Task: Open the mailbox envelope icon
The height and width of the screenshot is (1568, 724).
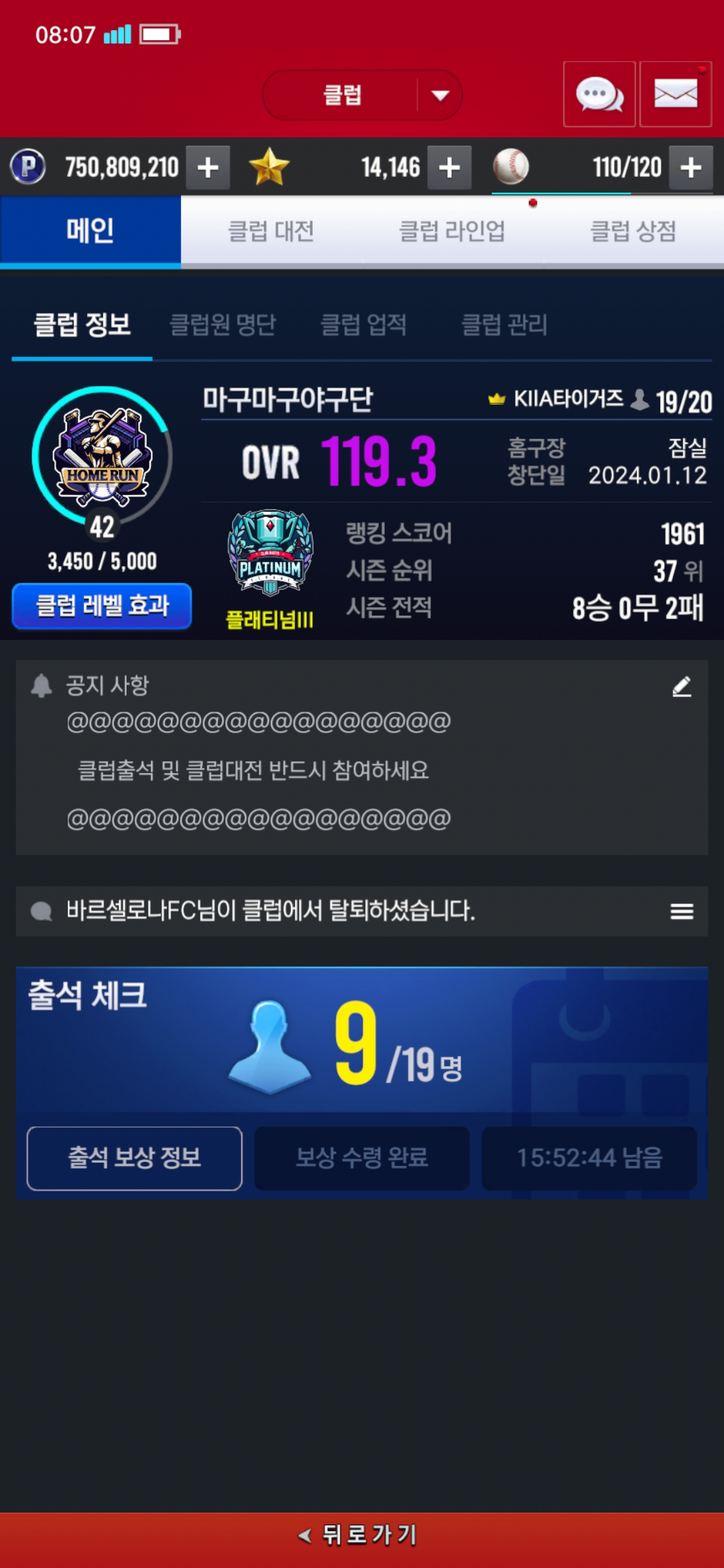Action: point(676,94)
